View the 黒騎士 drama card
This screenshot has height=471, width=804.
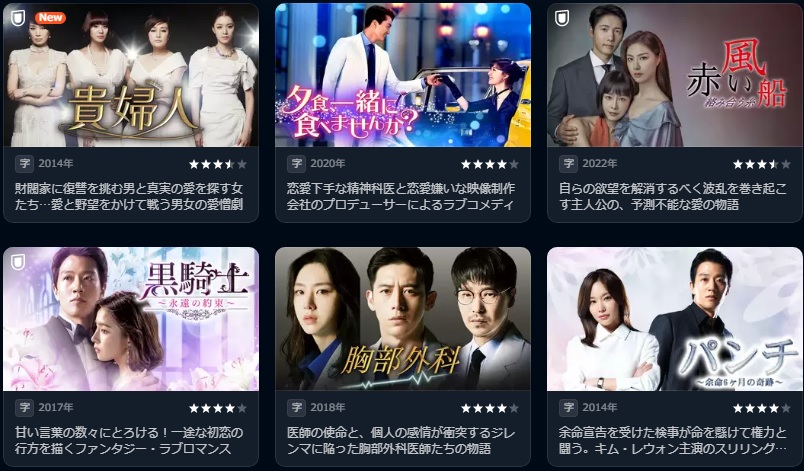pos(131,320)
